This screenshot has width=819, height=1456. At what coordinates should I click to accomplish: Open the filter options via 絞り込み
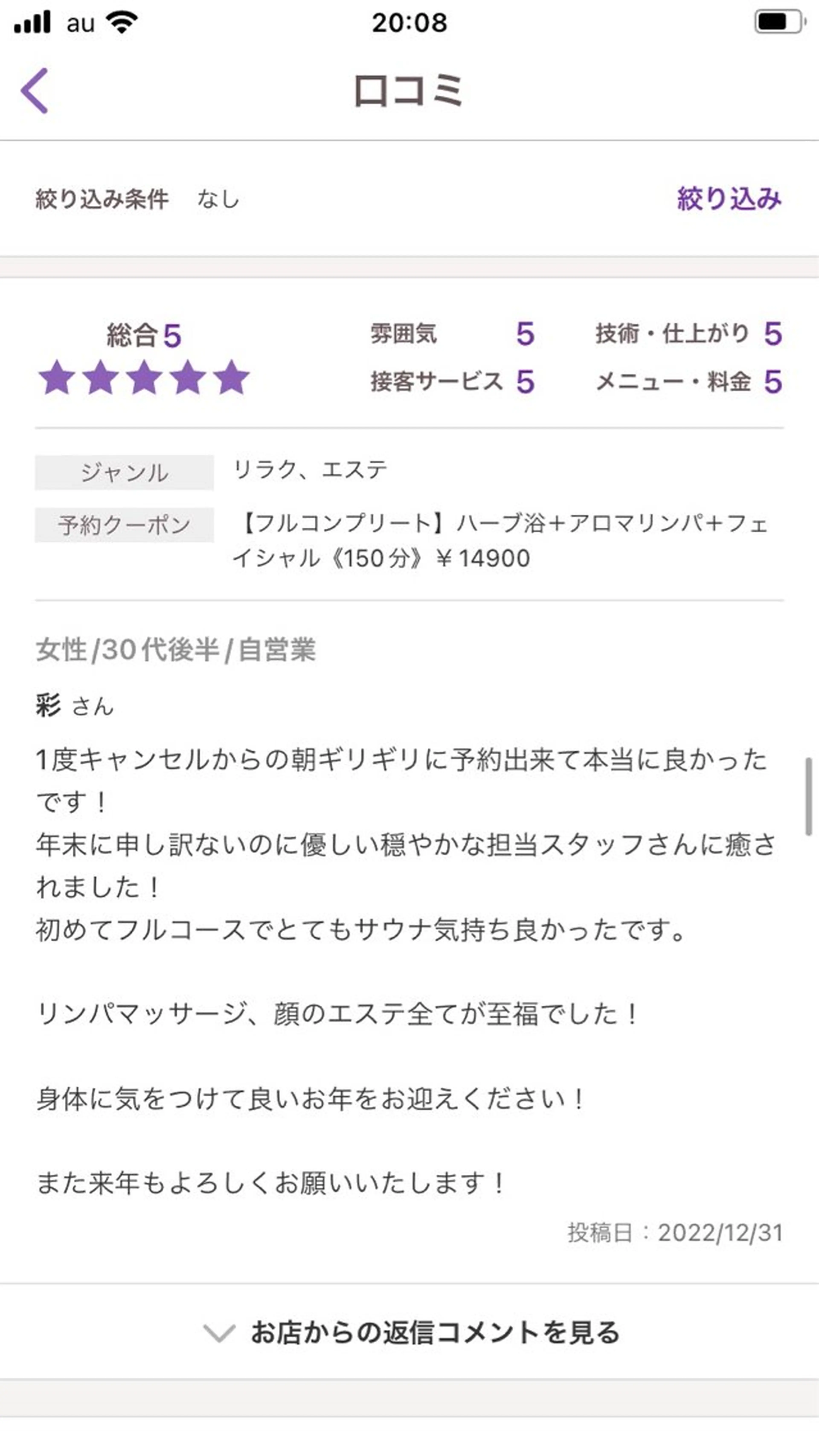click(730, 199)
